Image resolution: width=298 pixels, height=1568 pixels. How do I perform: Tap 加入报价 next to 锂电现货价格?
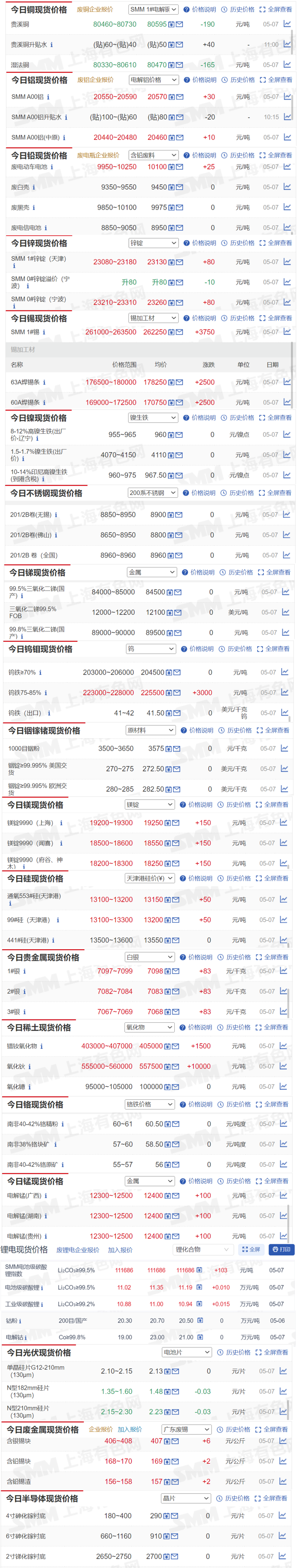coord(120,1250)
